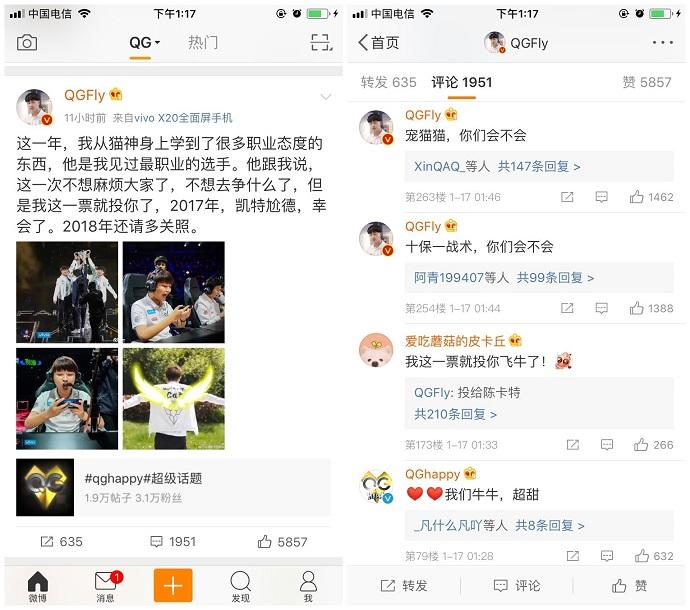Switch to the 发现 tab
This screenshot has width=690, height=610.
(241, 586)
